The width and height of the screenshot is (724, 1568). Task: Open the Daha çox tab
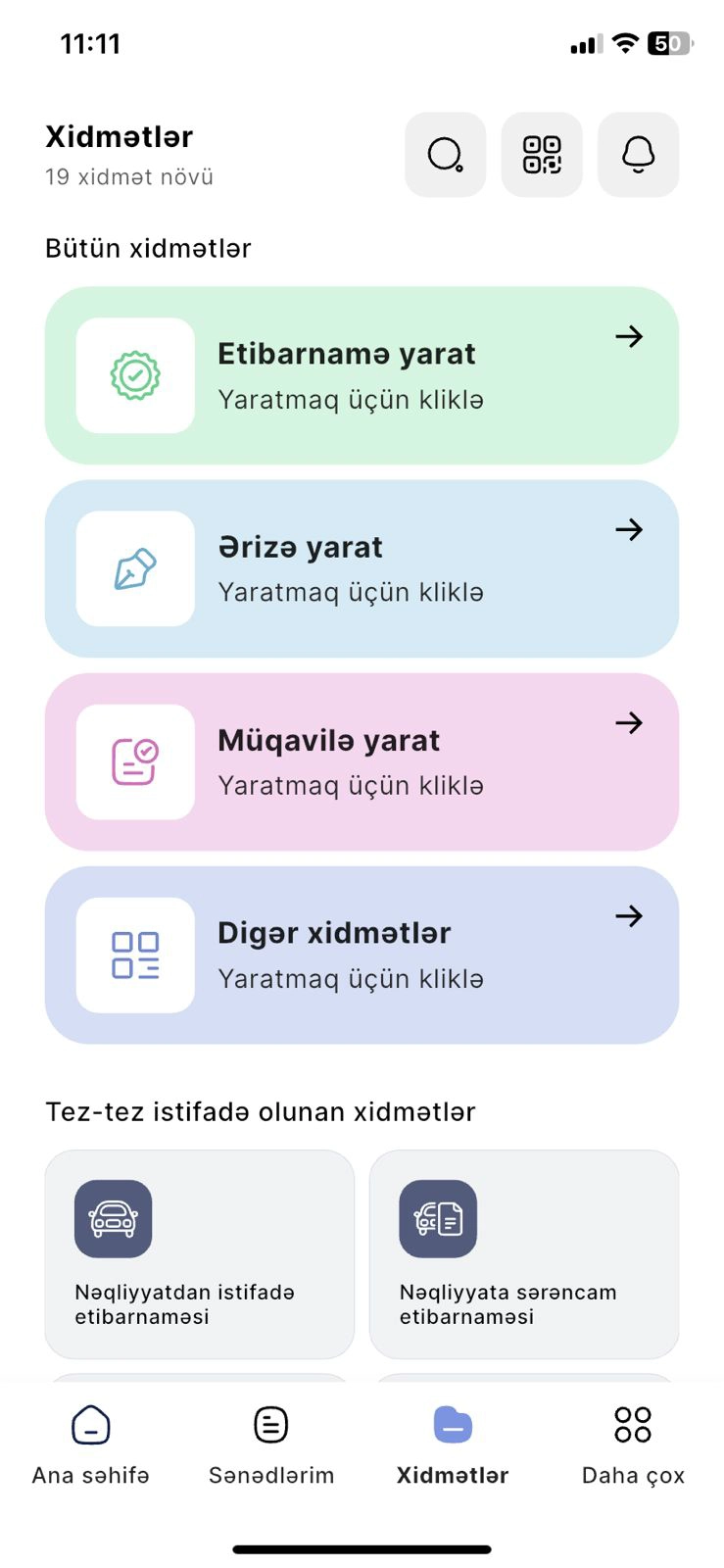[x=633, y=1445]
